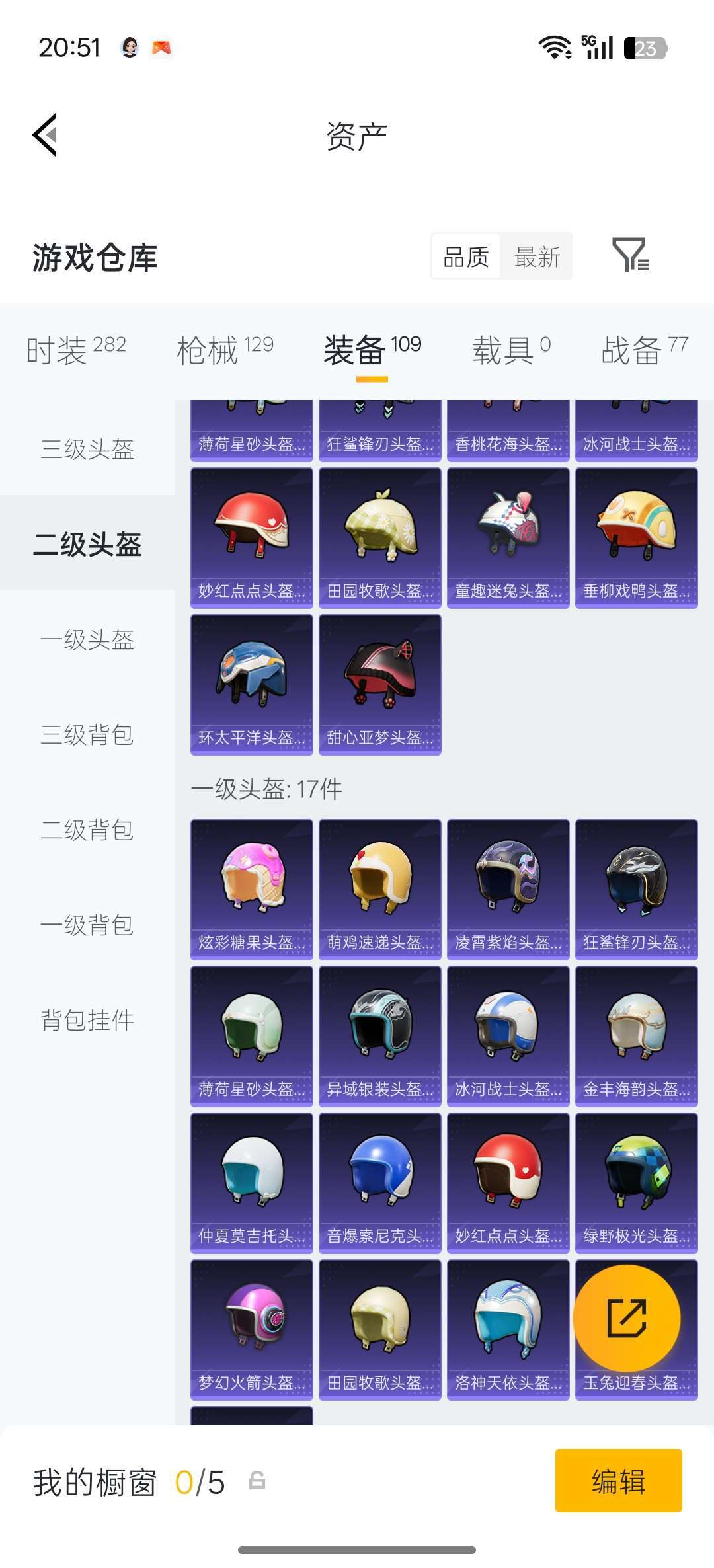Tap the back arrow to exit 资产 page
714x1568 pixels.
pyautogui.click(x=44, y=136)
